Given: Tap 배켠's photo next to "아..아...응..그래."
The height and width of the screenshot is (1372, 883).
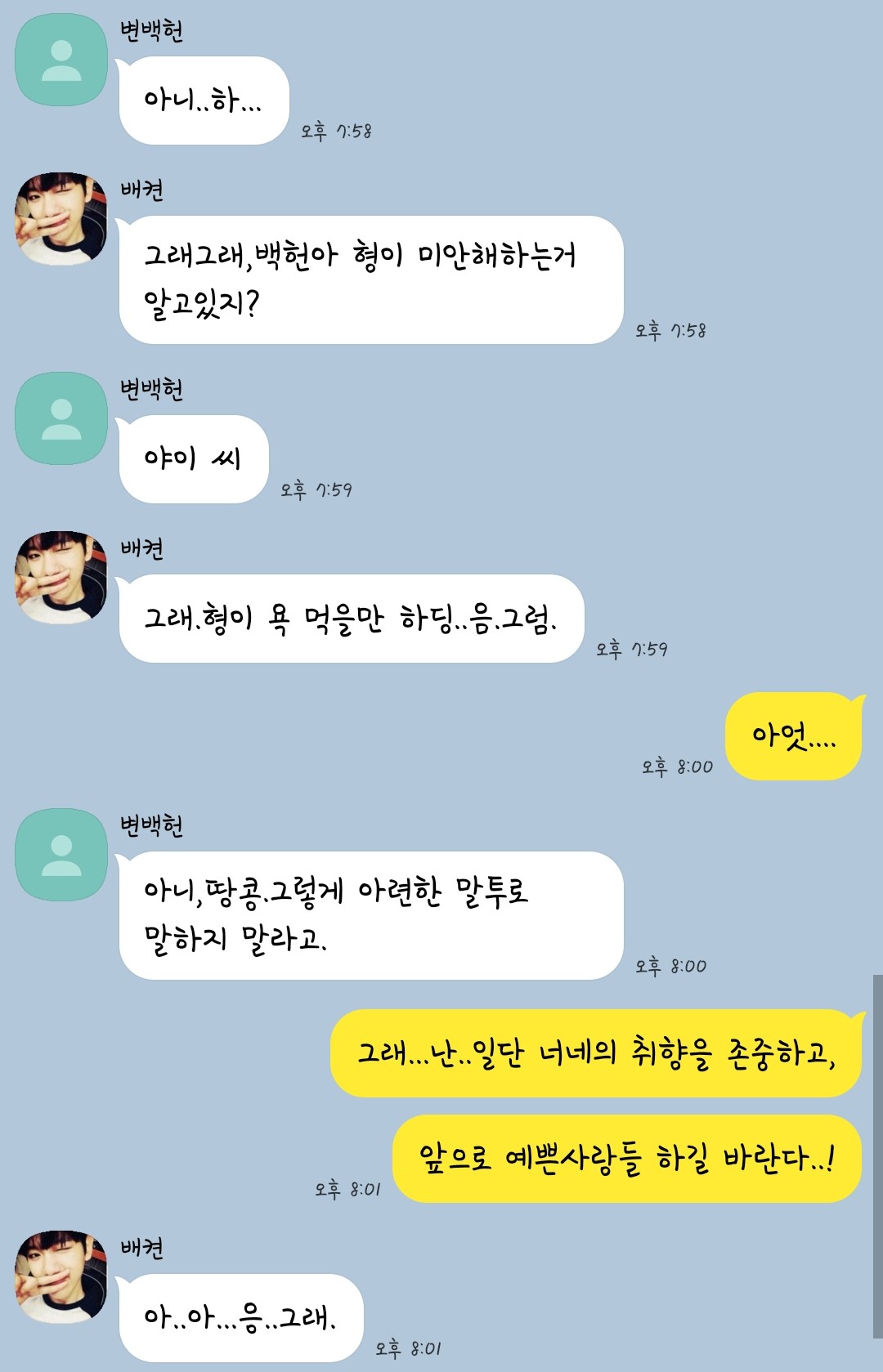Looking at the screenshot, I should click(61, 1276).
